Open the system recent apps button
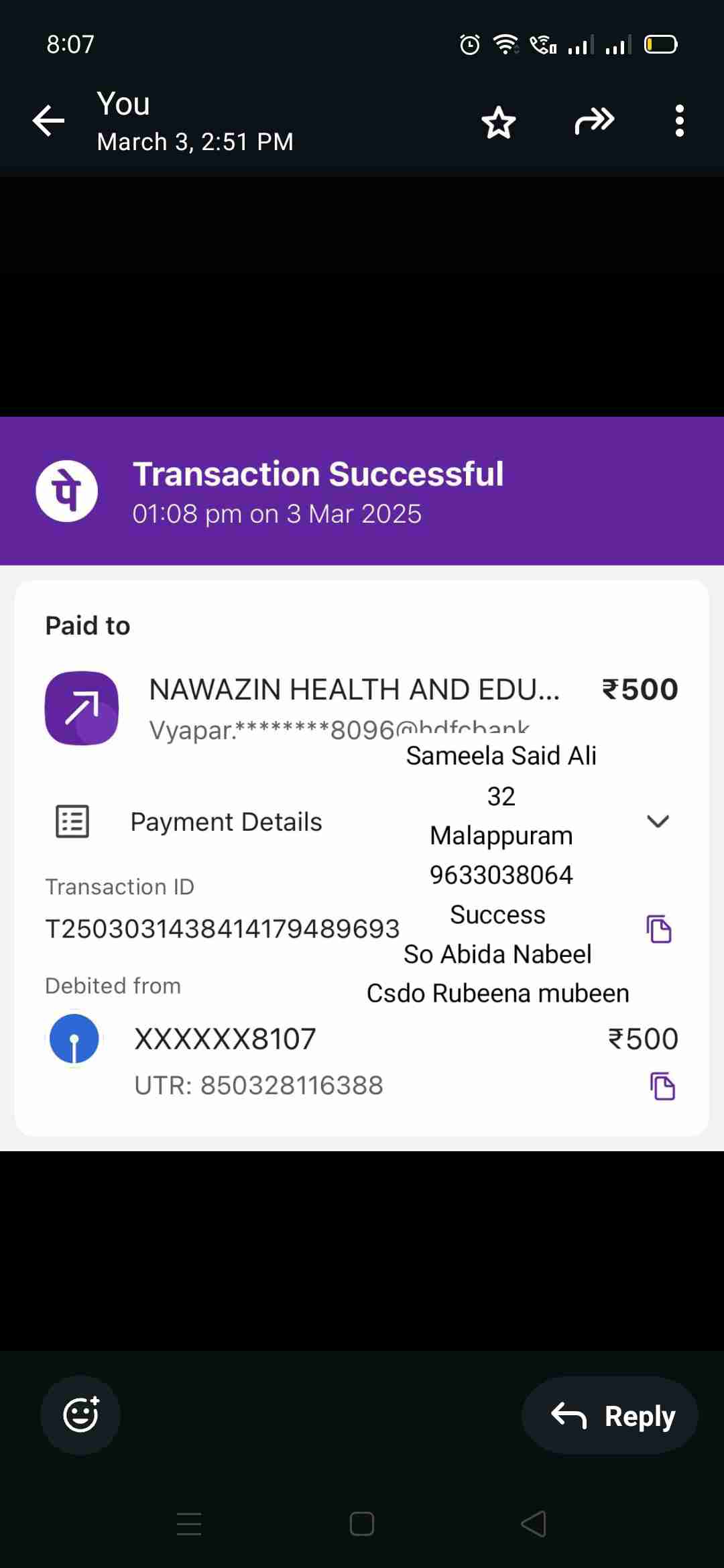The image size is (724, 1568). point(189,1524)
